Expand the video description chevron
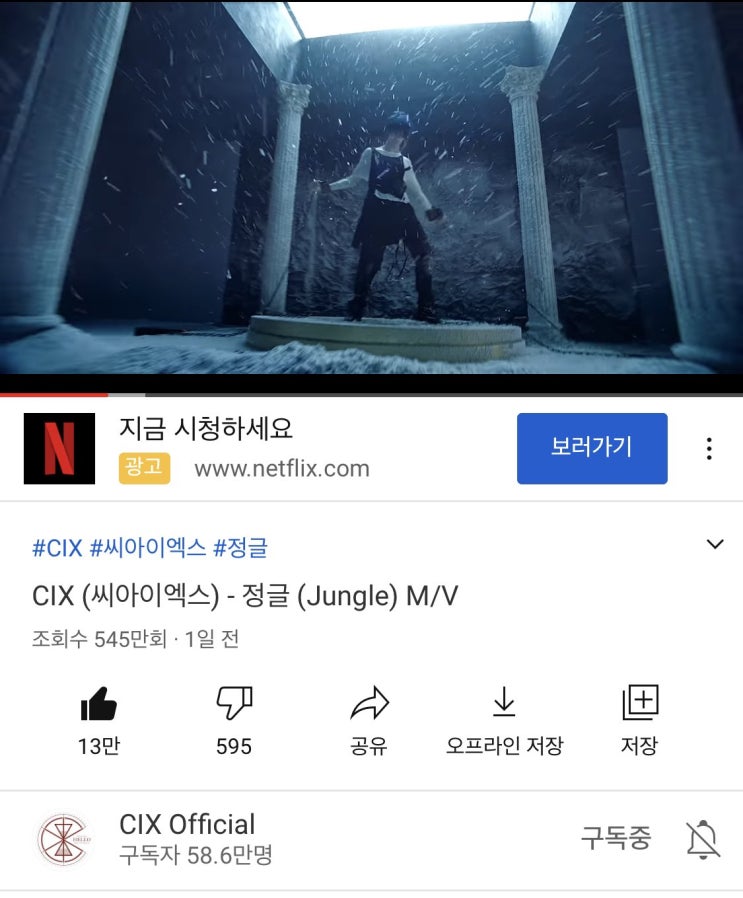This screenshot has width=743, height=898. (x=714, y=545)
